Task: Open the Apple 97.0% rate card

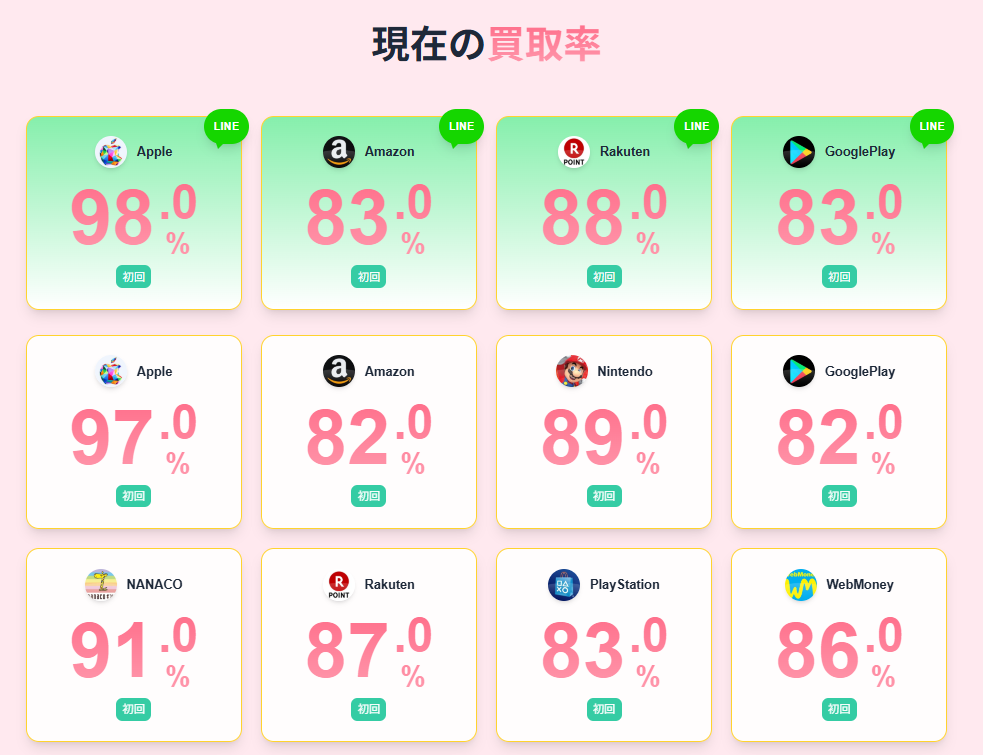Action: coord(133,432)
